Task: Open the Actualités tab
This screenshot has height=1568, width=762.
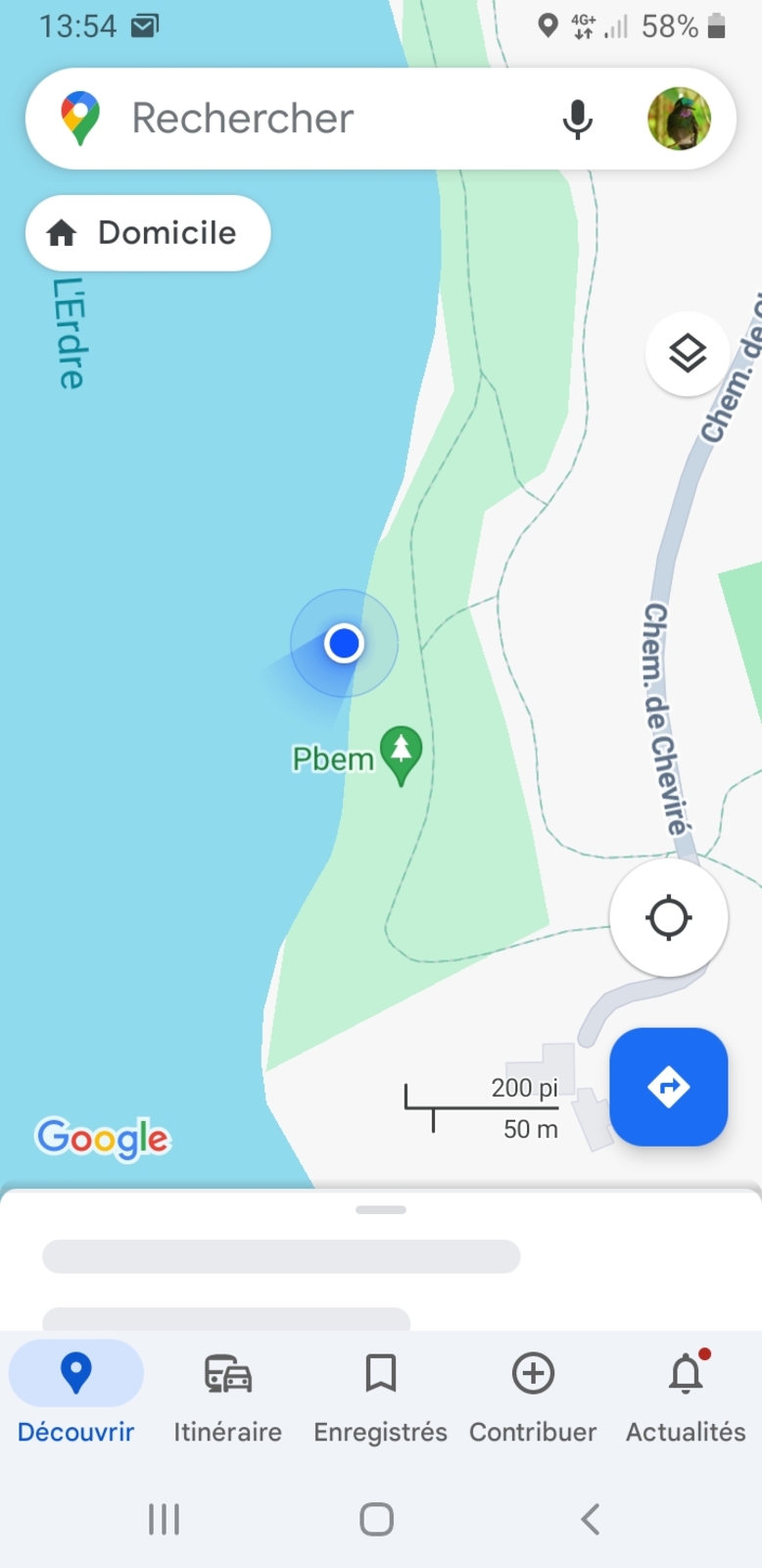Action: point(686,1392)
